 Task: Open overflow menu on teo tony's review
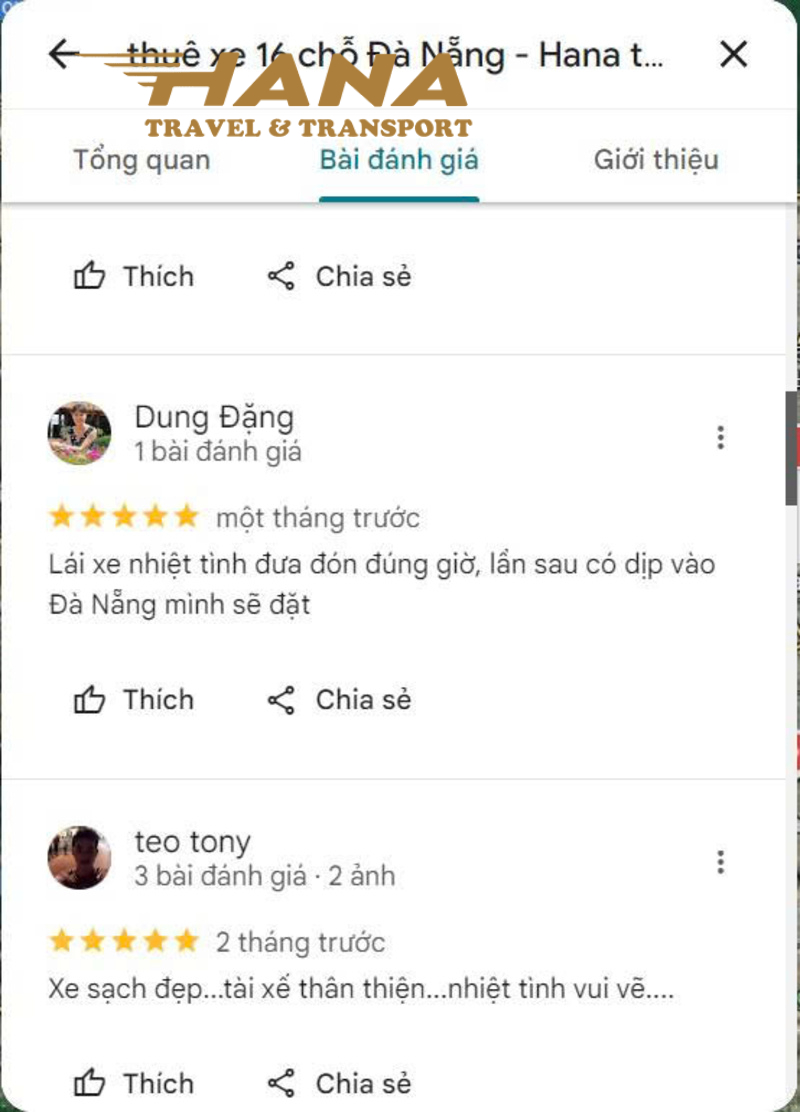point(720,861)
